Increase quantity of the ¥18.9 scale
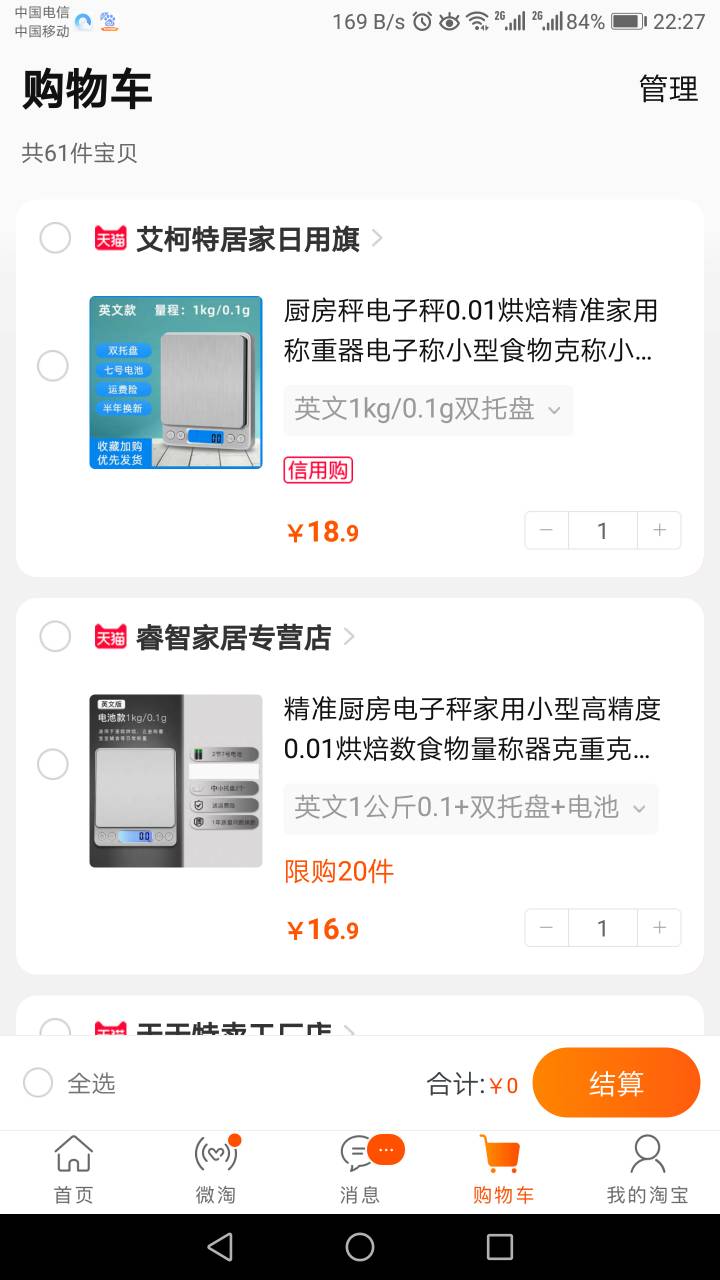This screenshot has height=1280, width=720. point(659,530)
